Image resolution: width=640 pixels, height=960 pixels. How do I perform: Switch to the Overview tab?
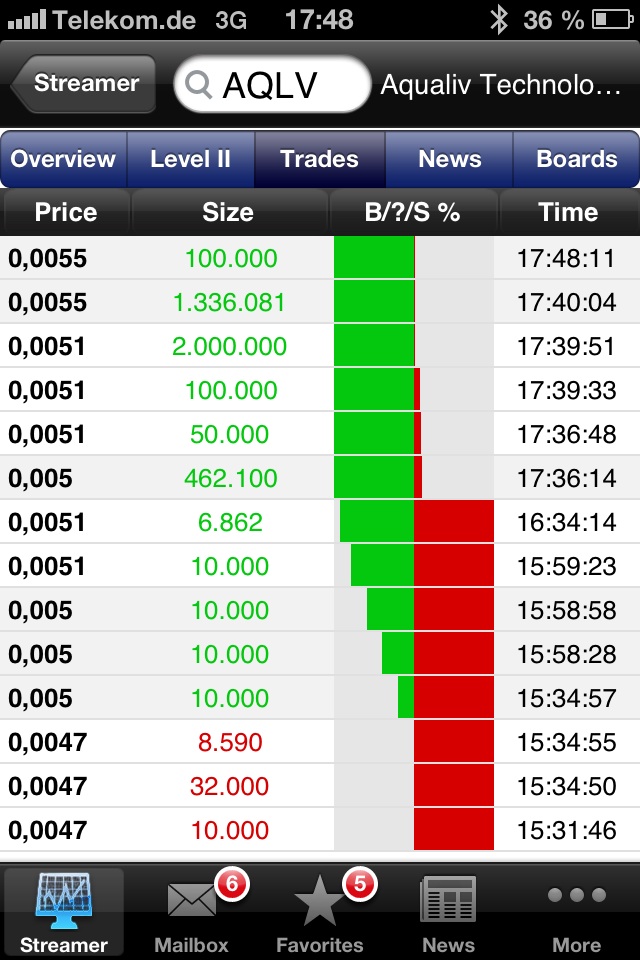[64, 159]
